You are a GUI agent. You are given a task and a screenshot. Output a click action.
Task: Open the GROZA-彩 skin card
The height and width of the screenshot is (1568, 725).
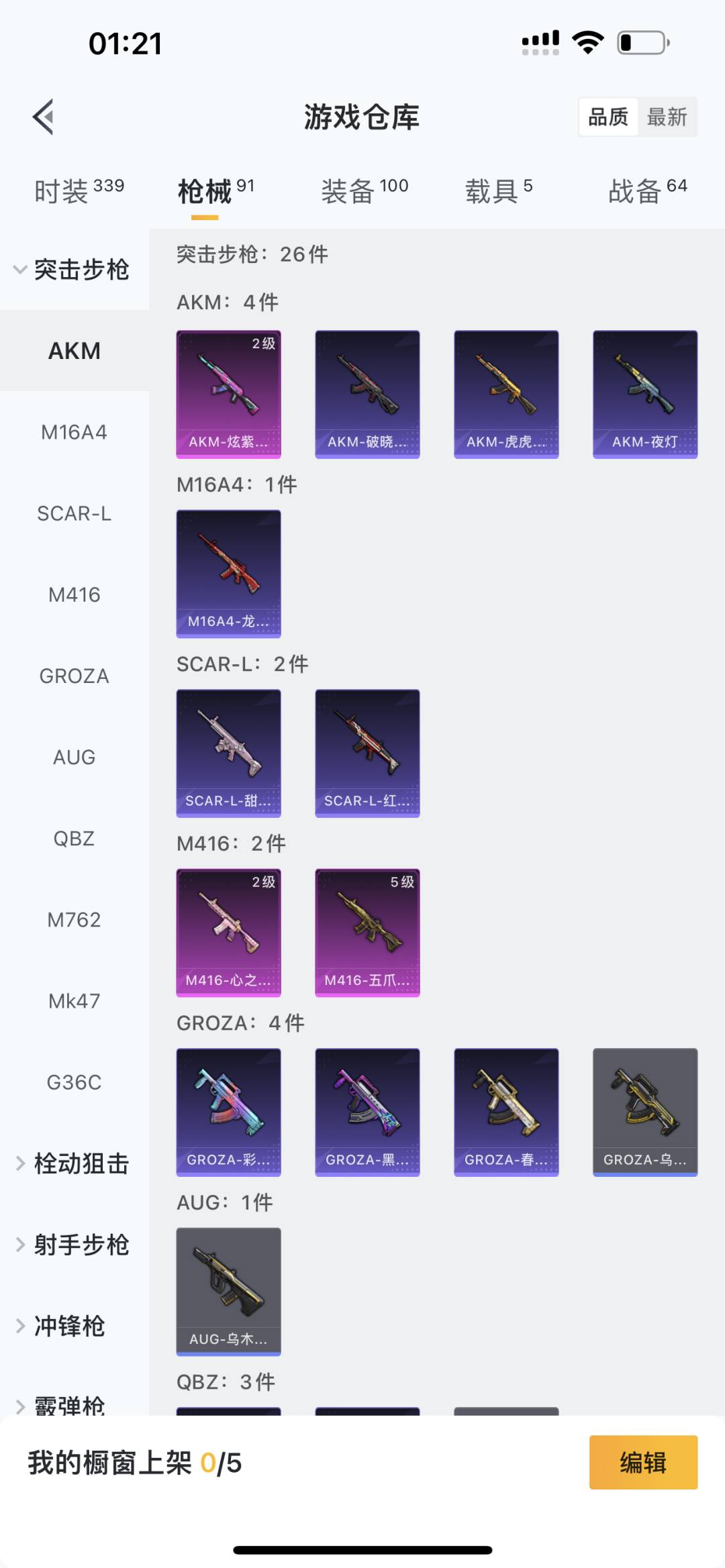(228, 1112)
